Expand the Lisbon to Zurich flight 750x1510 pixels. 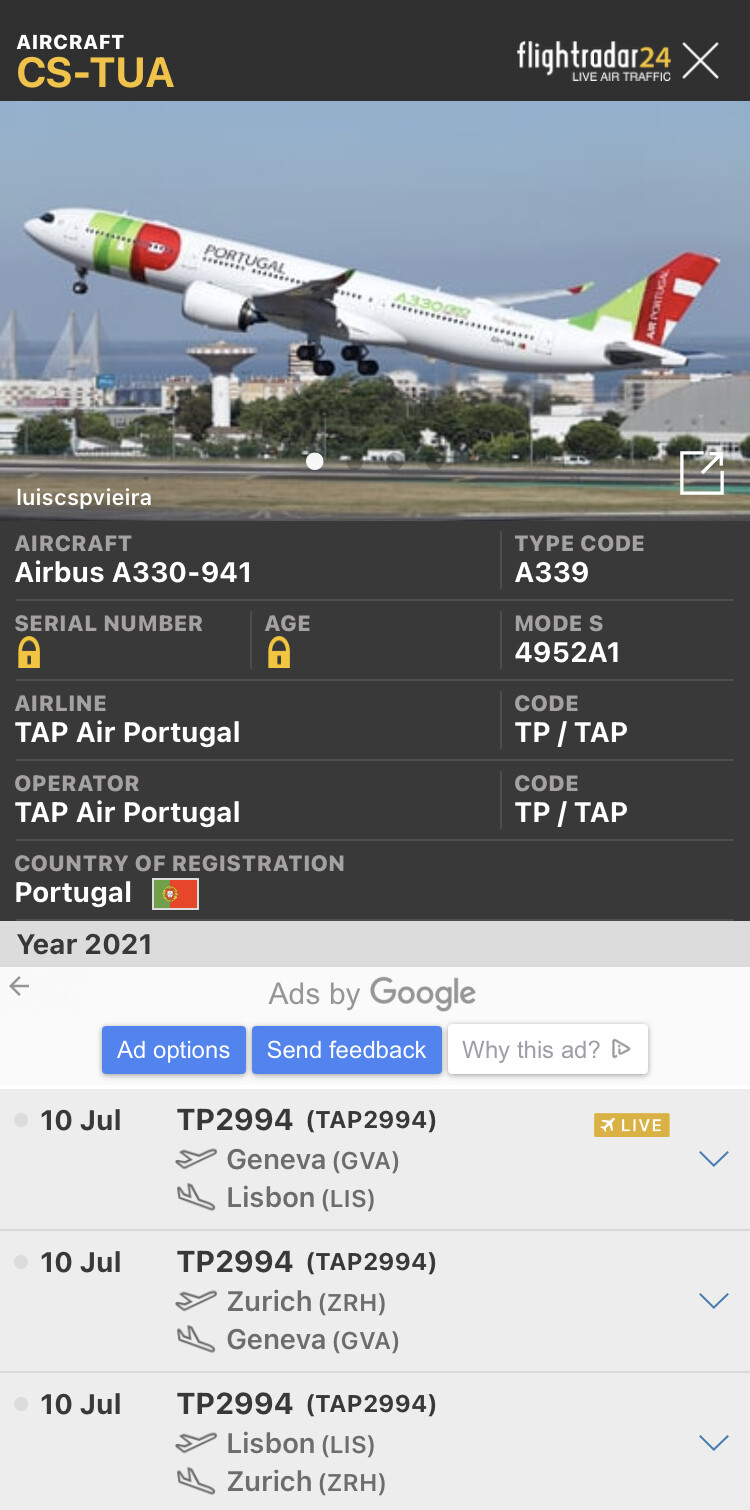tap(713, 1443)
